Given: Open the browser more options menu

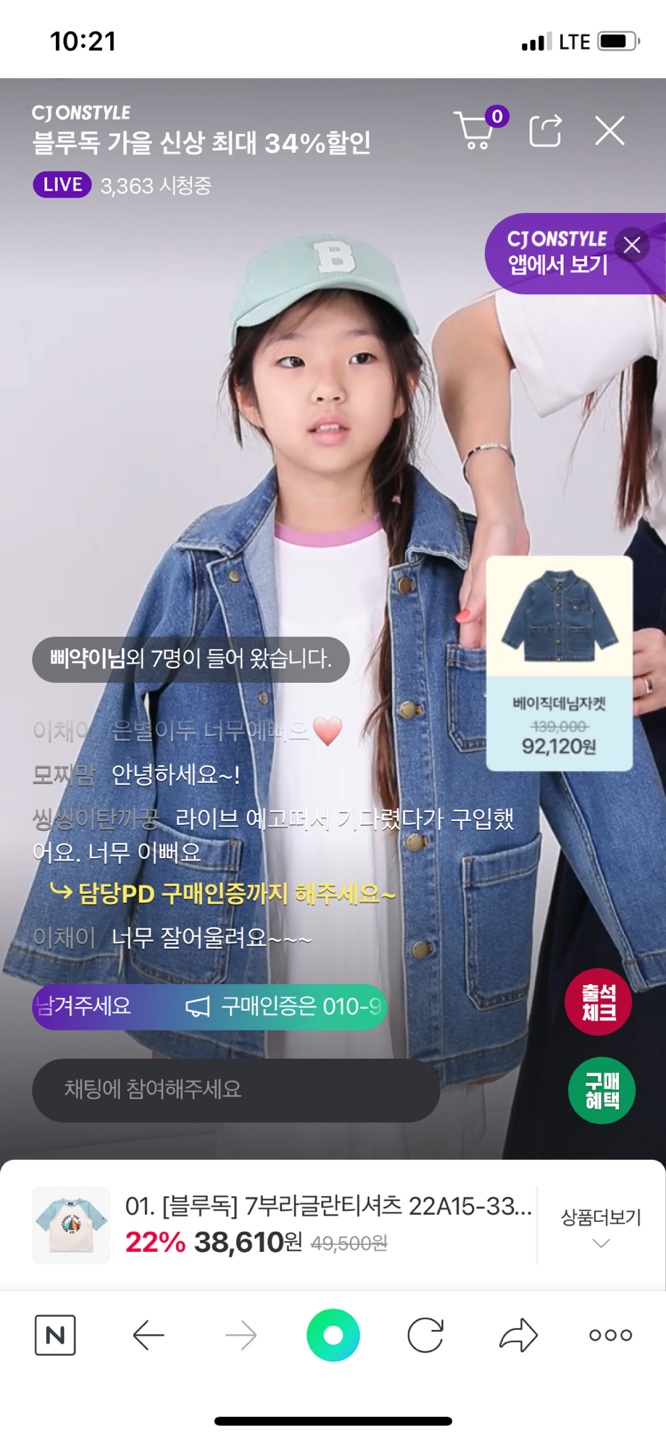Looking at the screenshot, I should [x=610, y=1335].
